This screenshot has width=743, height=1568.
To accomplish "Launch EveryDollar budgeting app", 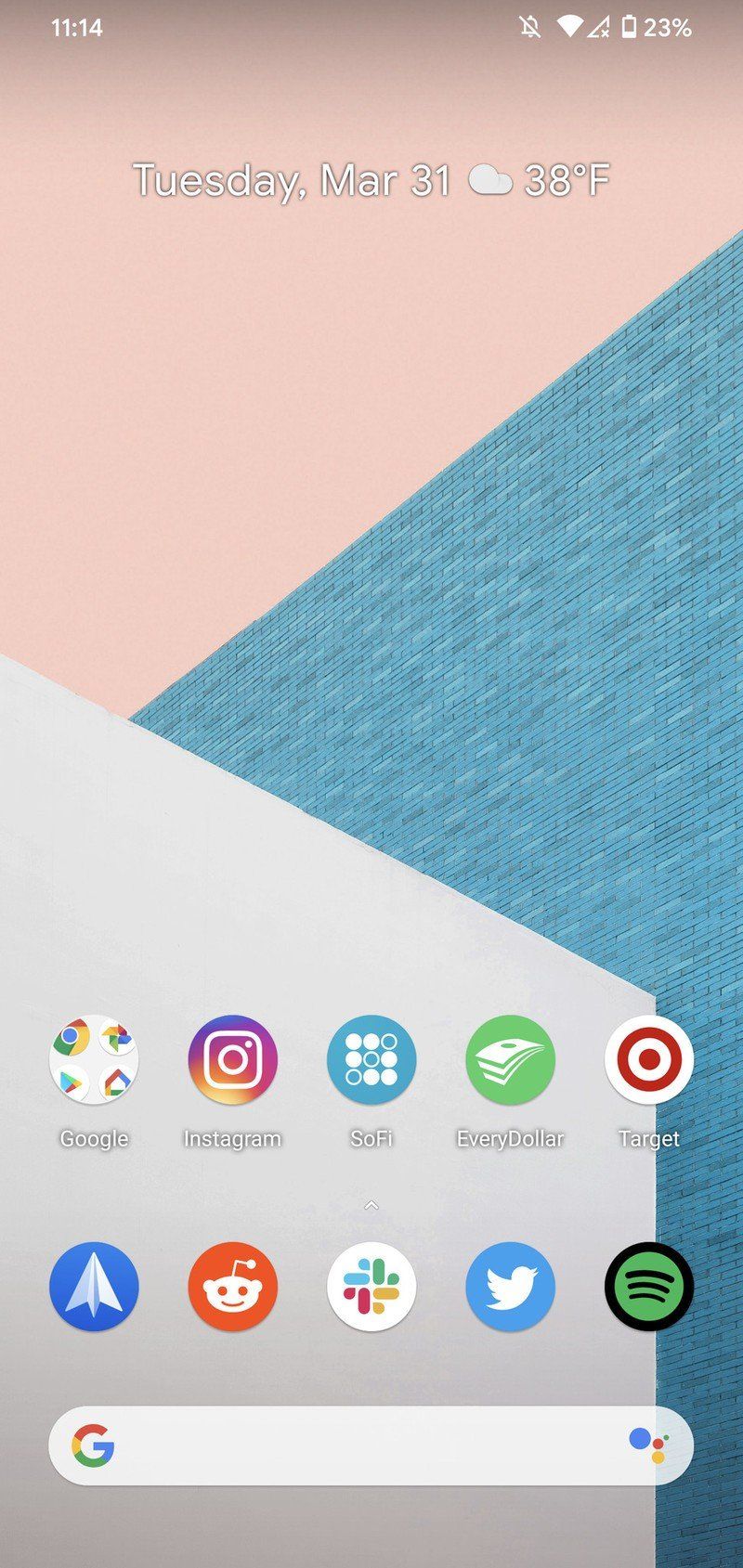I will 510,1060.
